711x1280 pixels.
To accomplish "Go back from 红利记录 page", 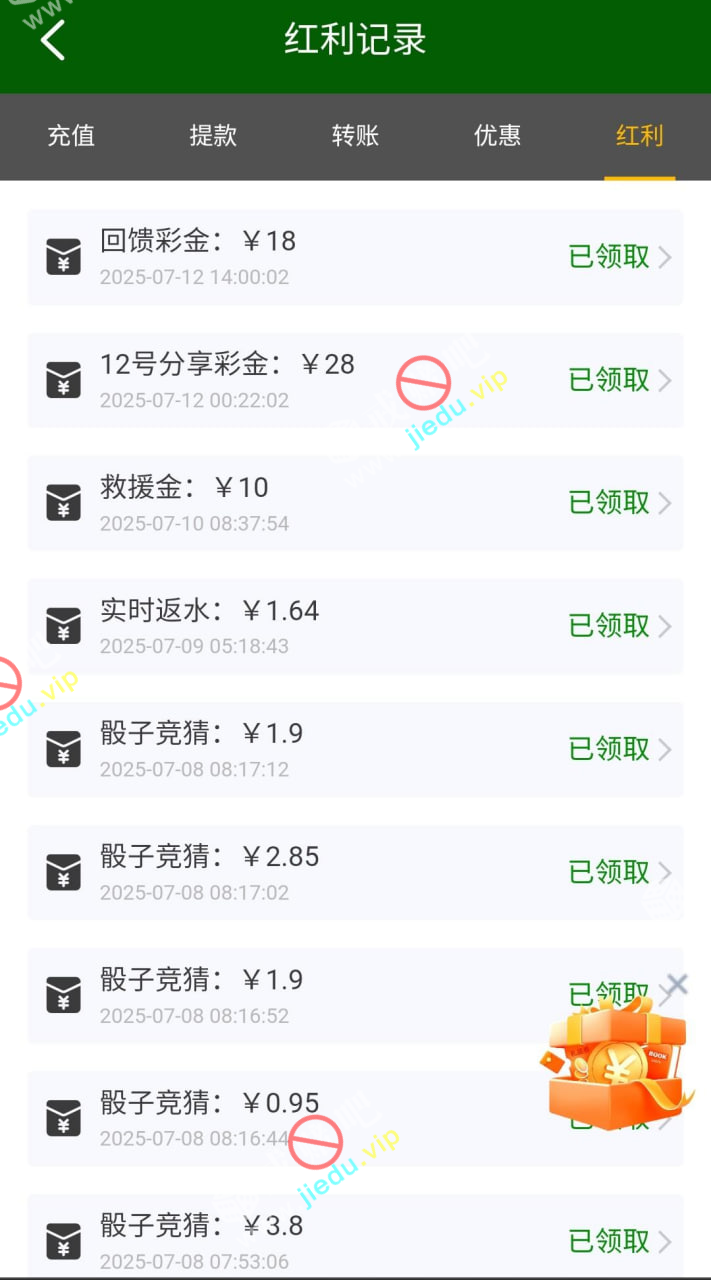I will pos(53,41).
